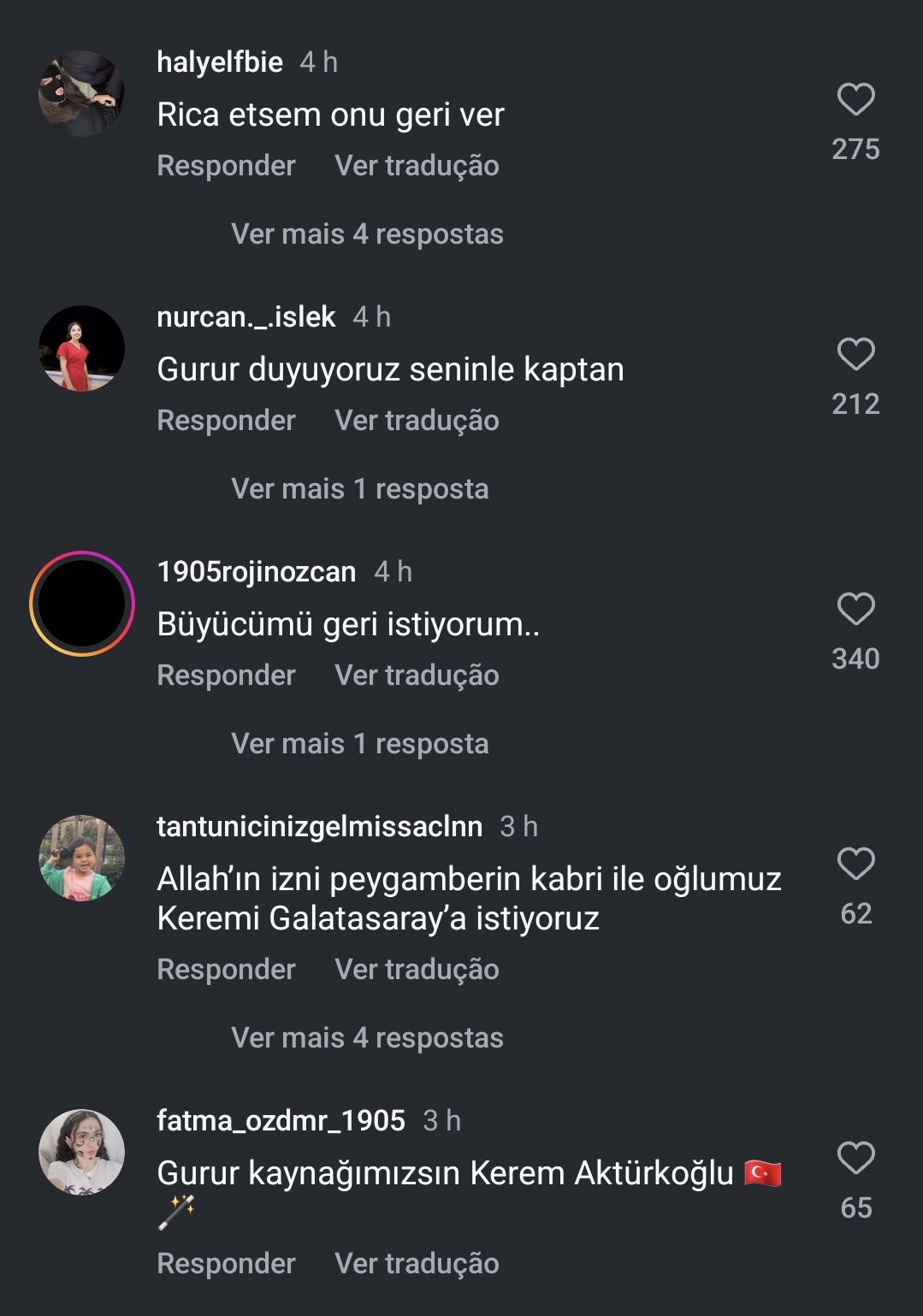Translate tantunicinizgelmissaclnn's comment

pyautogui.click(x=417, y=970)
